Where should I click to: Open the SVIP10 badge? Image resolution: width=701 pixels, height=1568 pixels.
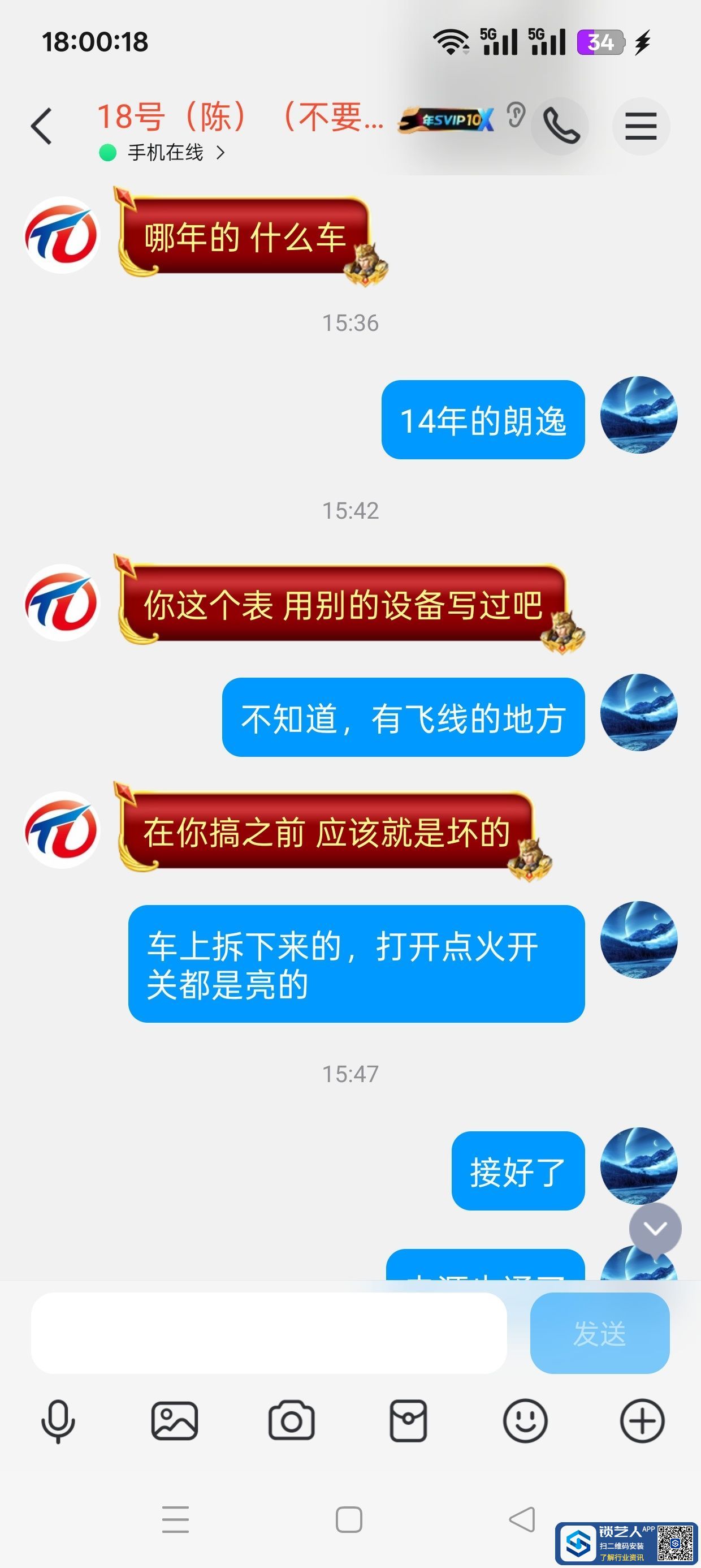pyautogui.click(x=446, y=119)
